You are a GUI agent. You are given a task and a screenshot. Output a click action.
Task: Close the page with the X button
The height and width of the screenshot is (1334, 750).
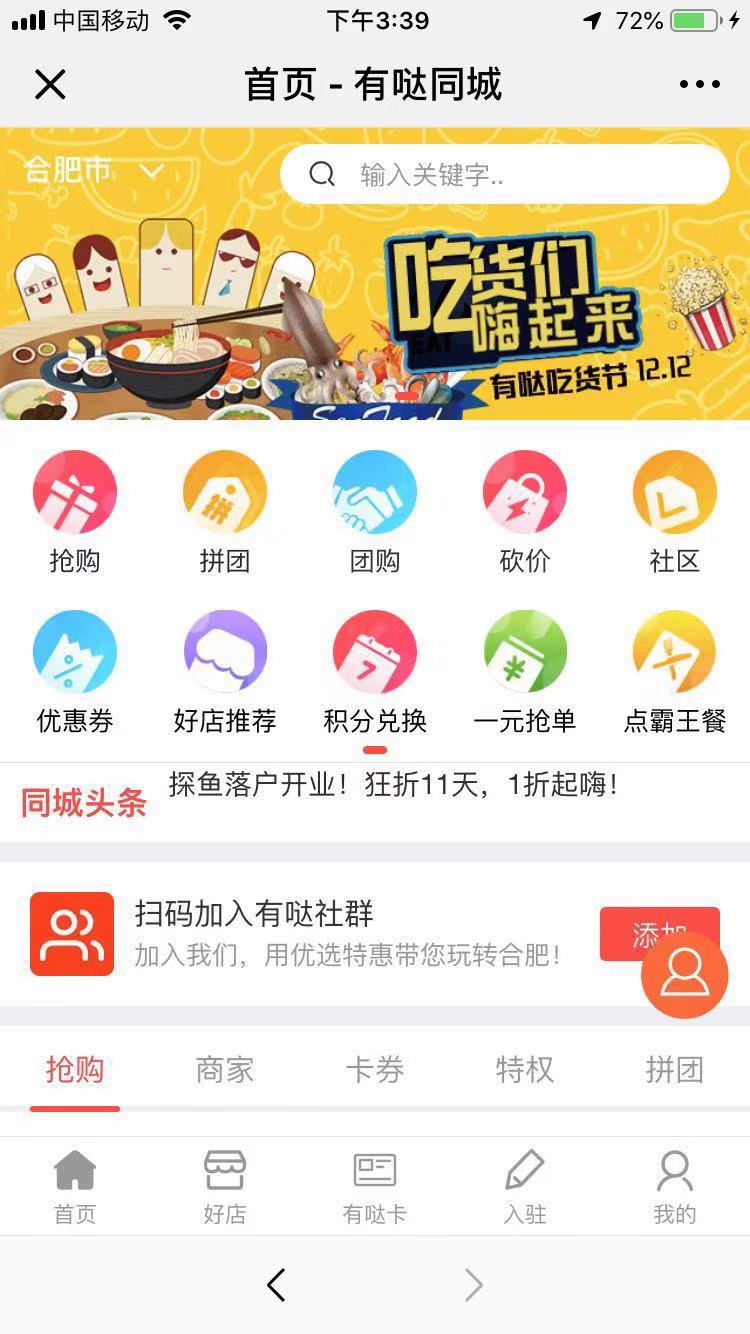(x=50, y=85)
